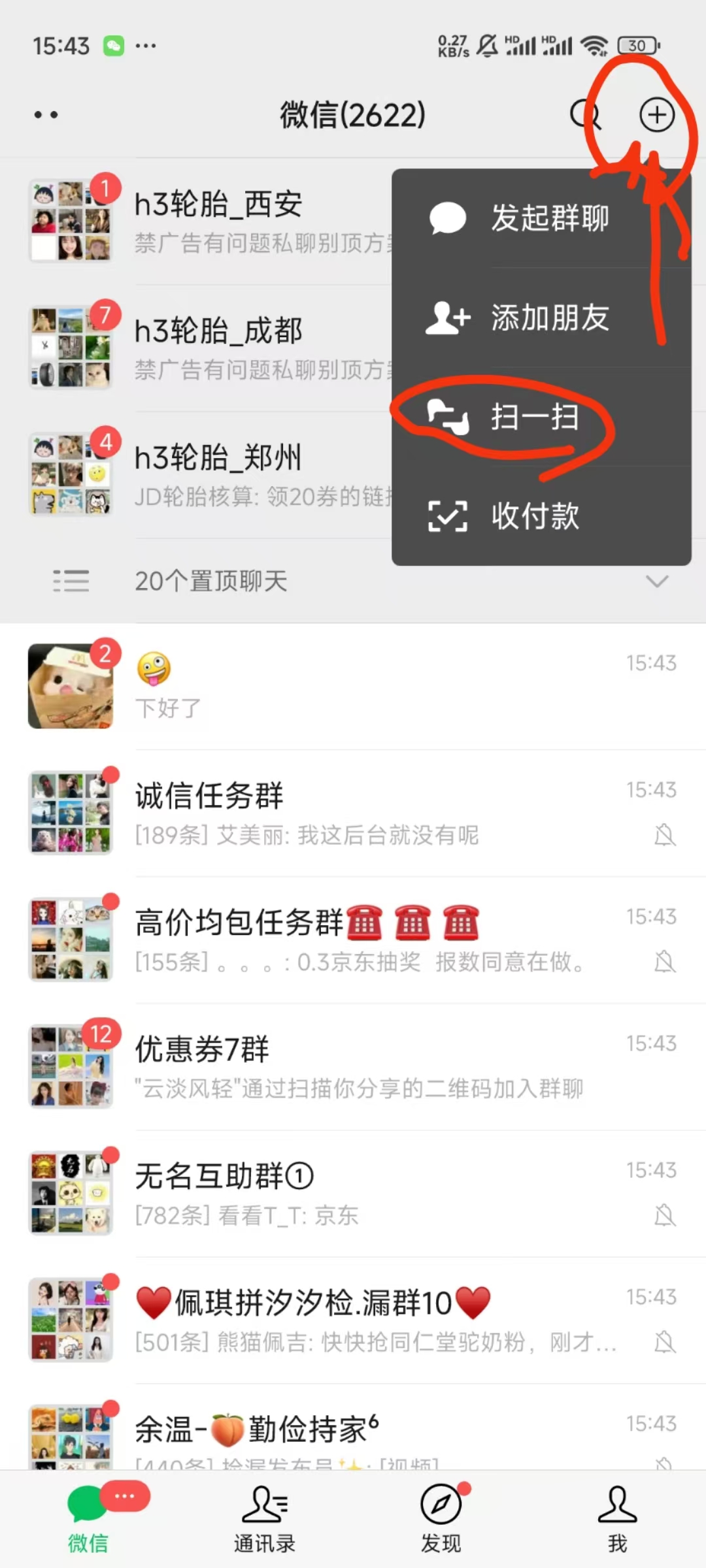
Task: Open the search magnifier icon
Action: point(584,115)
